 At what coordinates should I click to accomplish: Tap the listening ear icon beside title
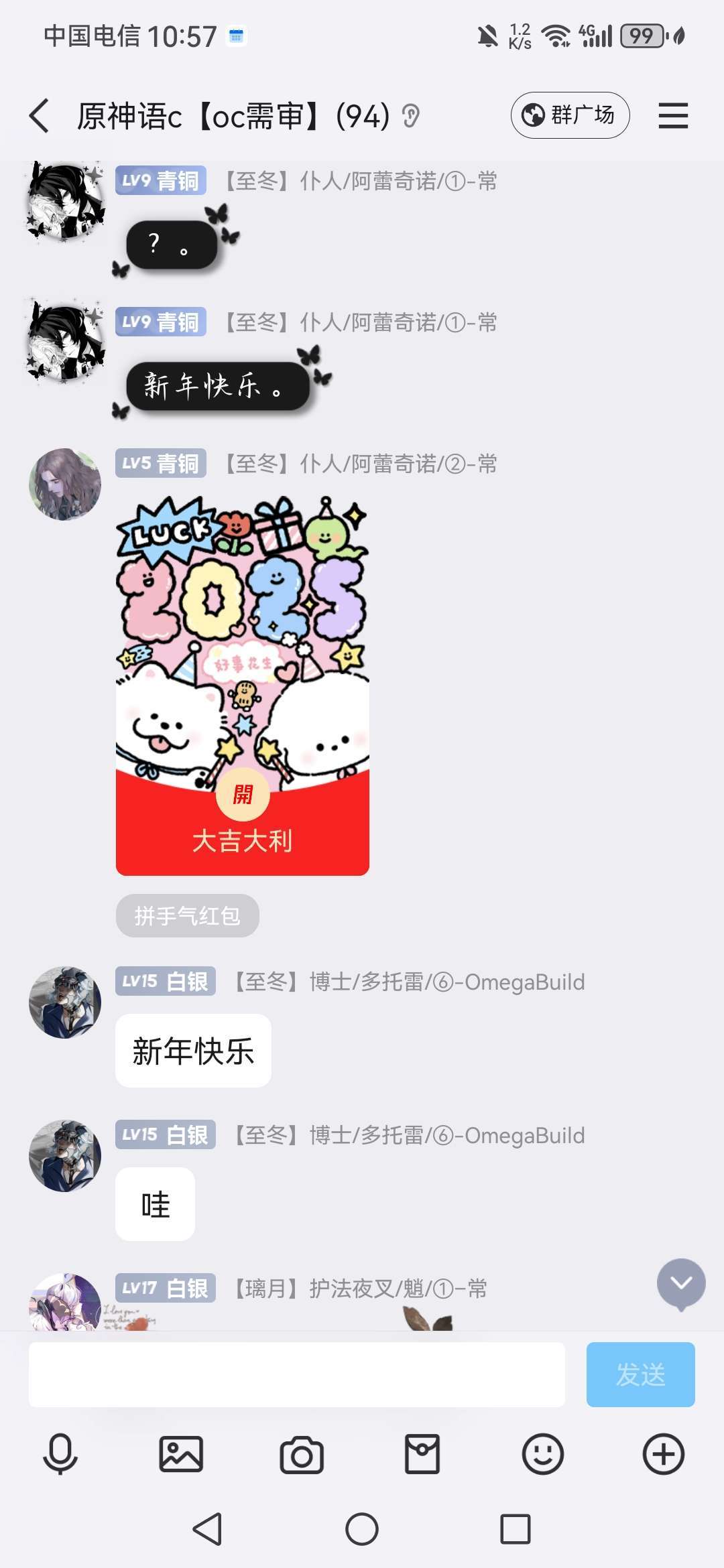411,117
